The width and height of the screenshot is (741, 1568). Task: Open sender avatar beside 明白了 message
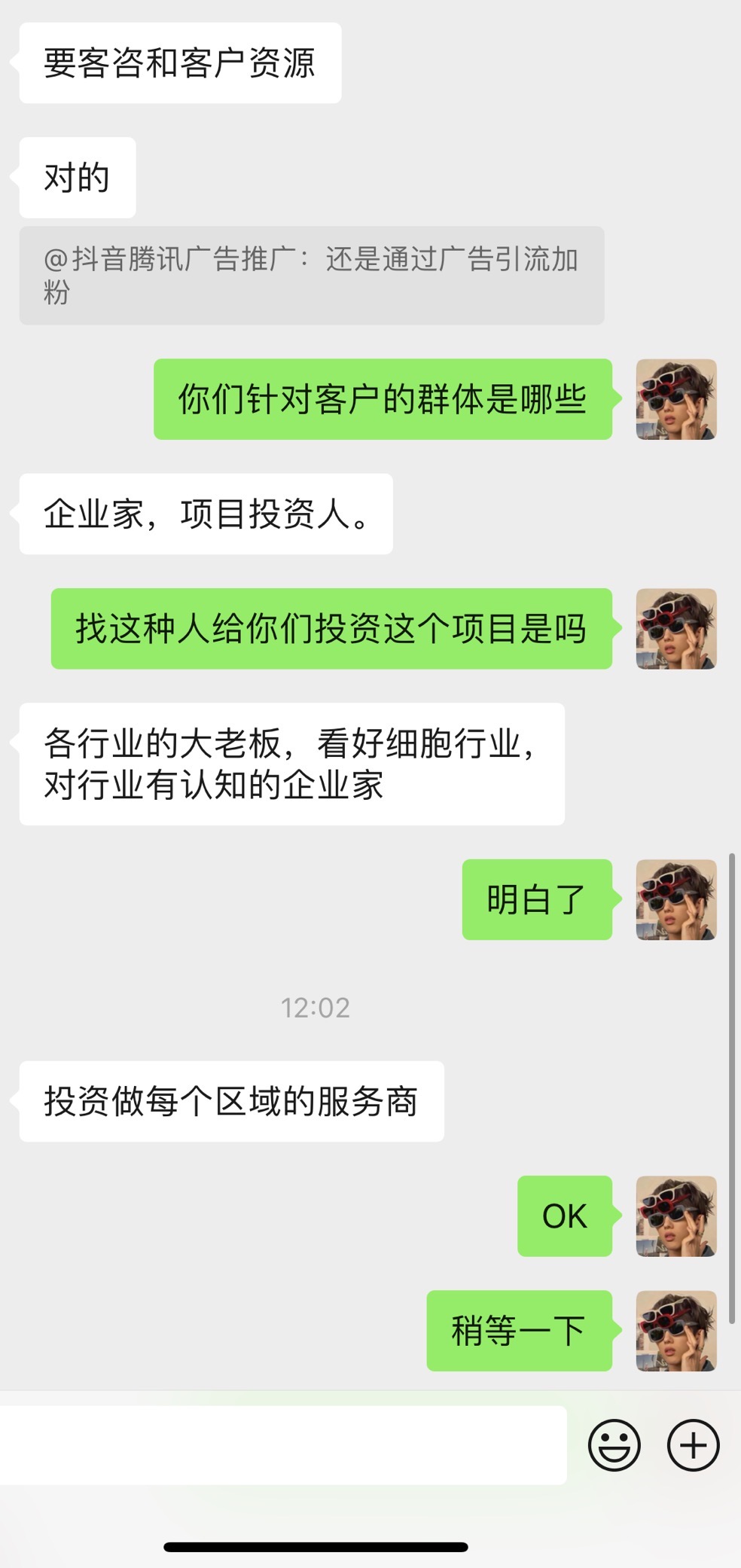(x=675, y=899)
